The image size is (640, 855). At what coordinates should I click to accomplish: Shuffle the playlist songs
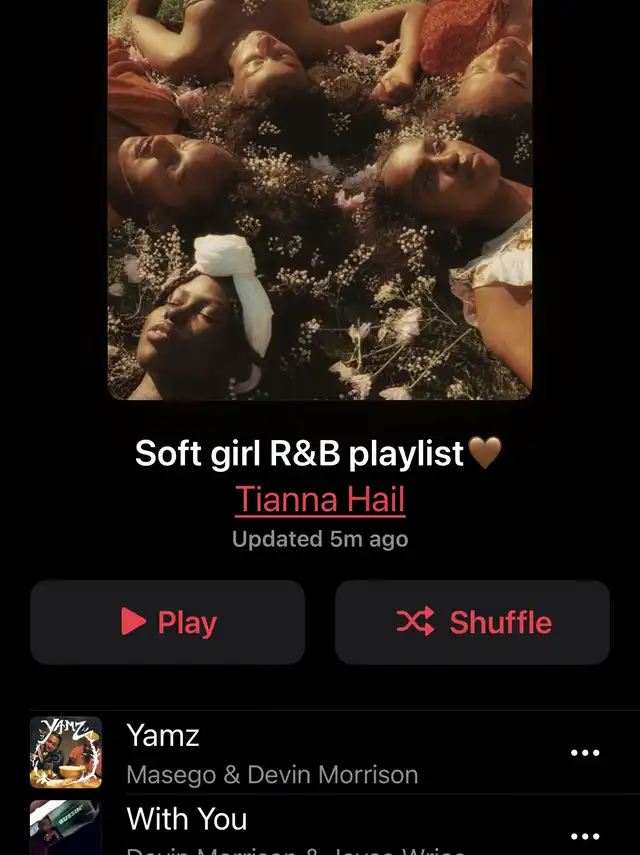pos(472,622)
